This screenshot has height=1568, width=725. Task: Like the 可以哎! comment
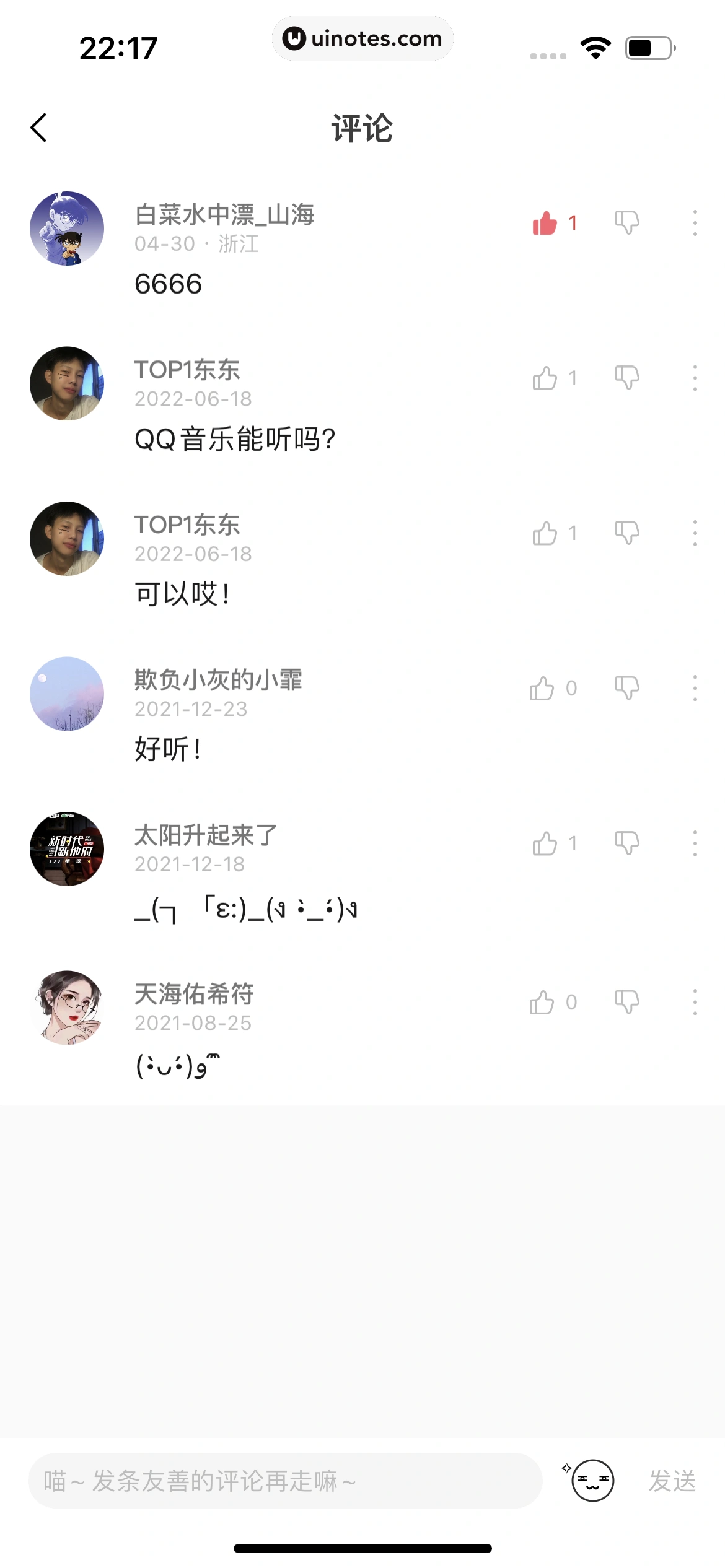(545, 533)
